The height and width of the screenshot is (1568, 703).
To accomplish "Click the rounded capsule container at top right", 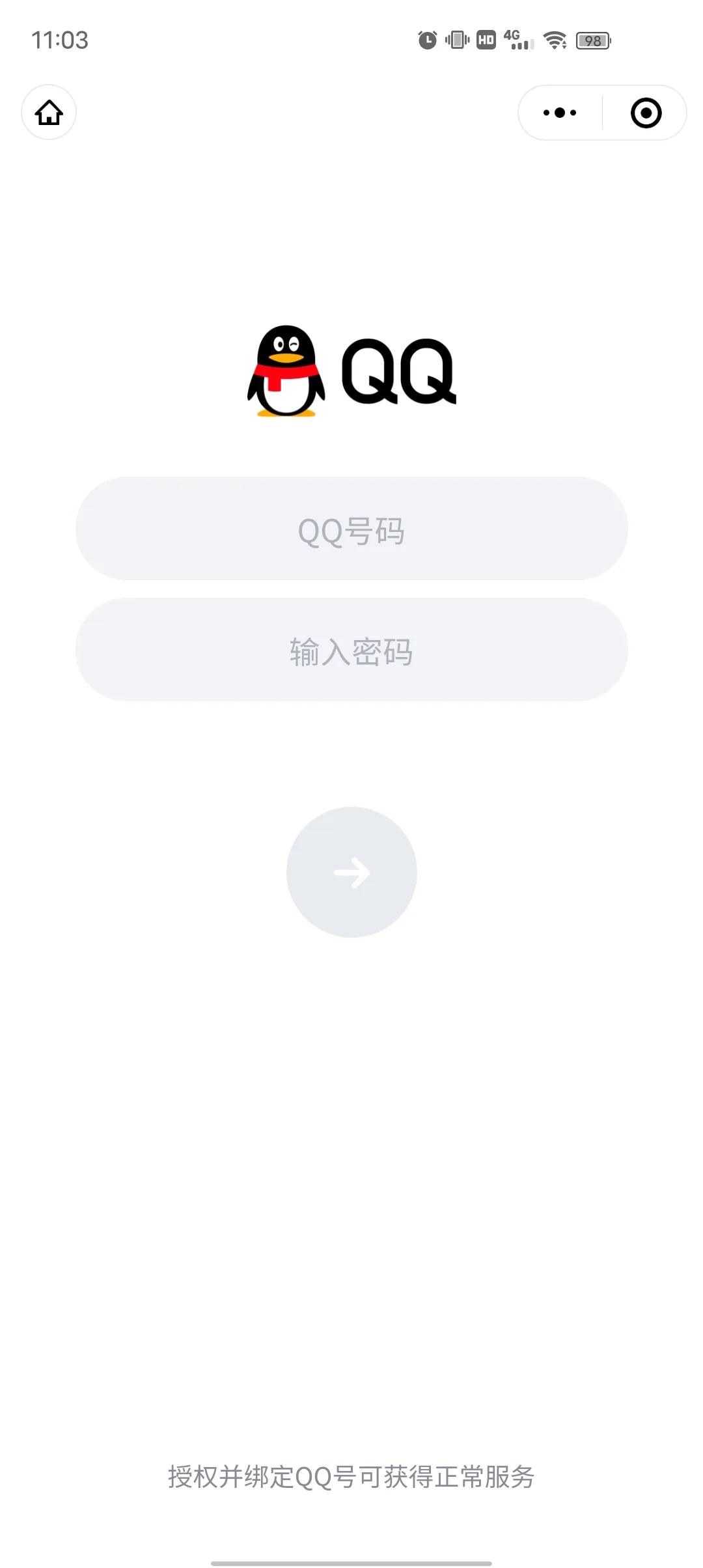I will pos(601,112).
